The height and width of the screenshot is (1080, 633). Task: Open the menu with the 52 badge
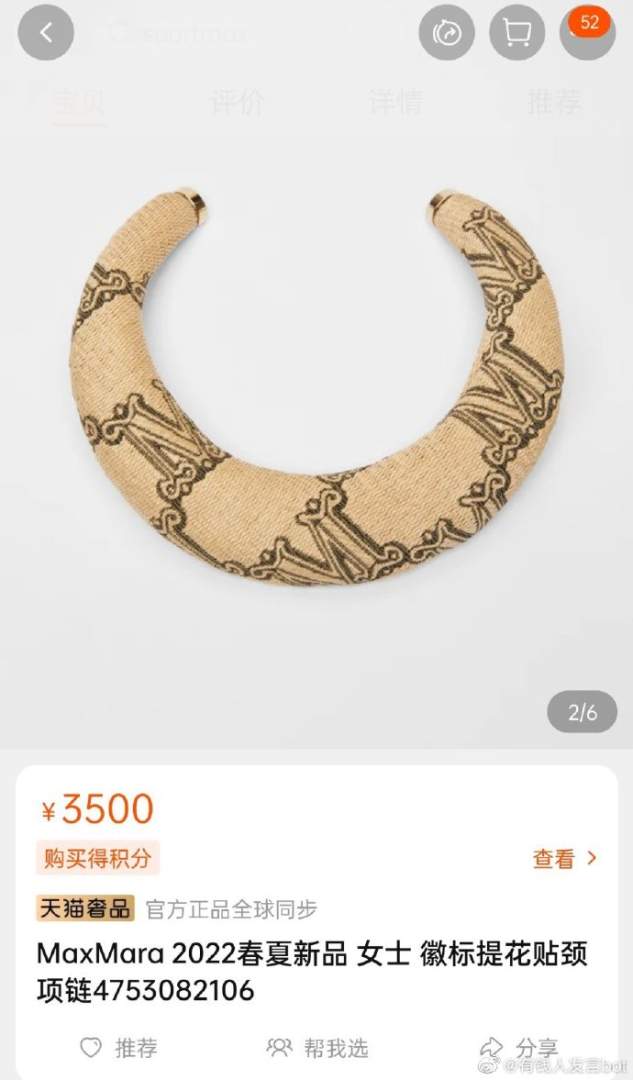[586, 32]
